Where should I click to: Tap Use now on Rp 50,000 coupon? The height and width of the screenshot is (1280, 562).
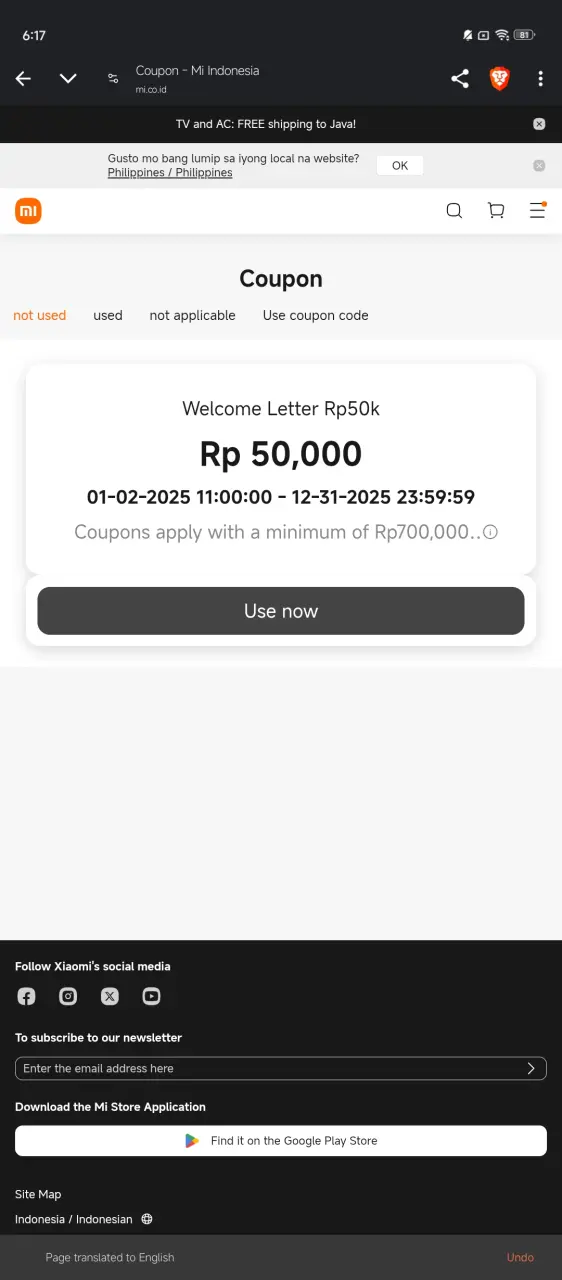click(x=281, y=611)
